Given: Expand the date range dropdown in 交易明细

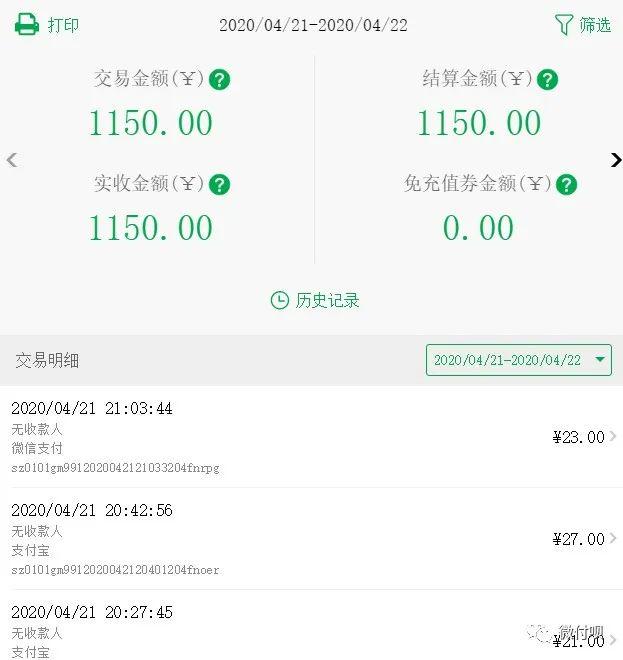Looking at the screenshot, I should 519,360.
